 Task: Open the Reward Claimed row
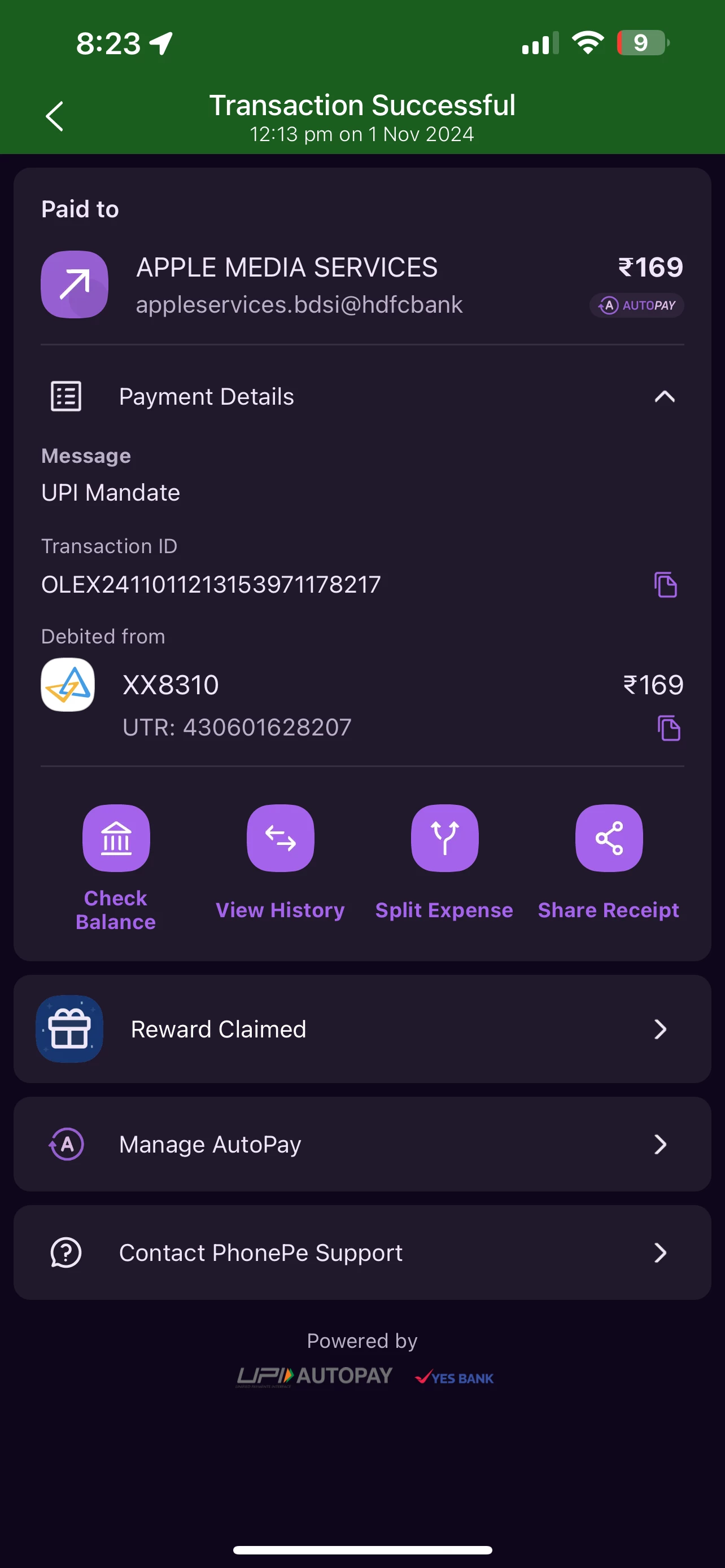point(362,1030)
